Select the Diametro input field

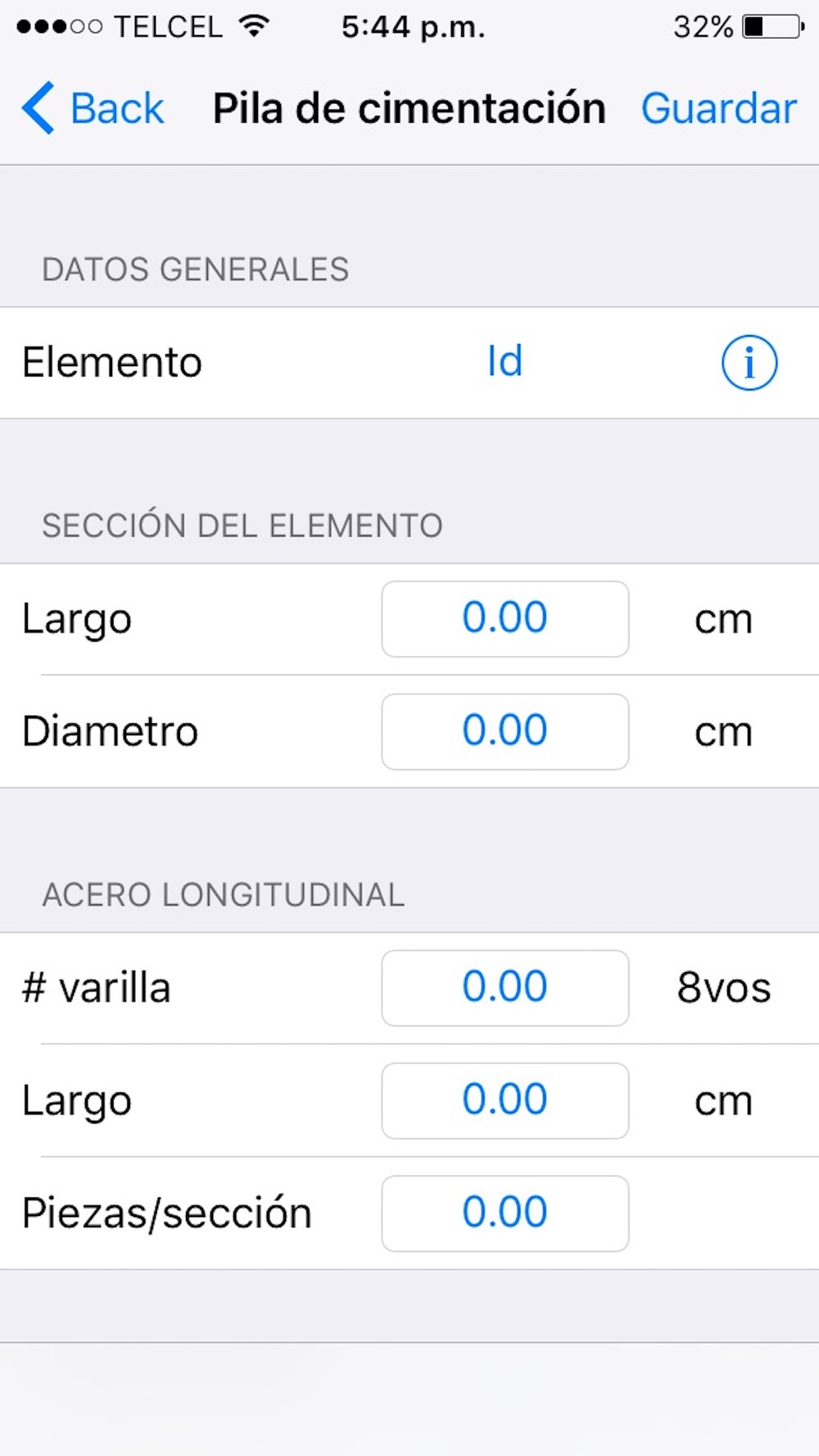coord(505,732)
